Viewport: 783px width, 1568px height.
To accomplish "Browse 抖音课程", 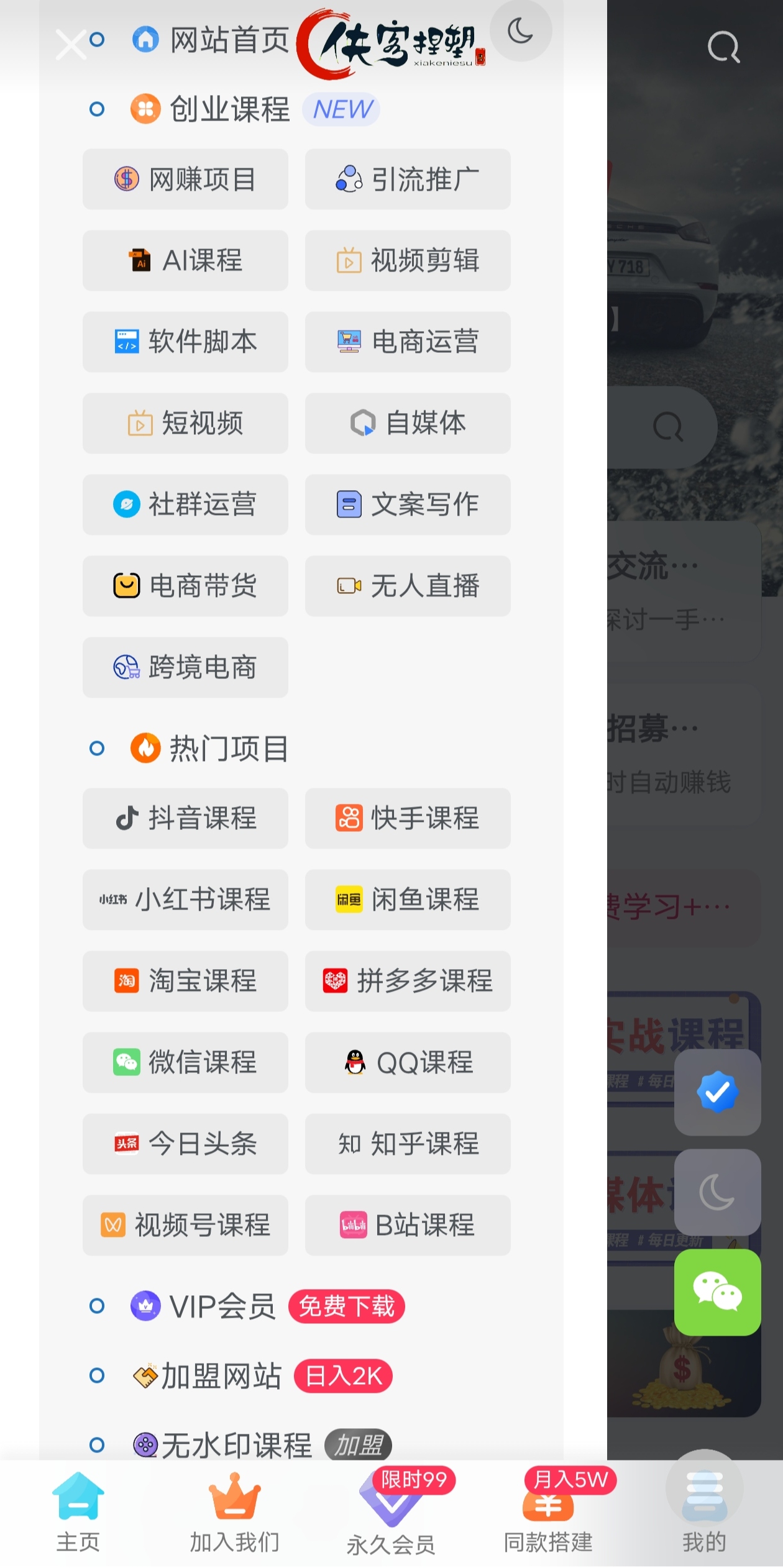I will tap(185, 818).
